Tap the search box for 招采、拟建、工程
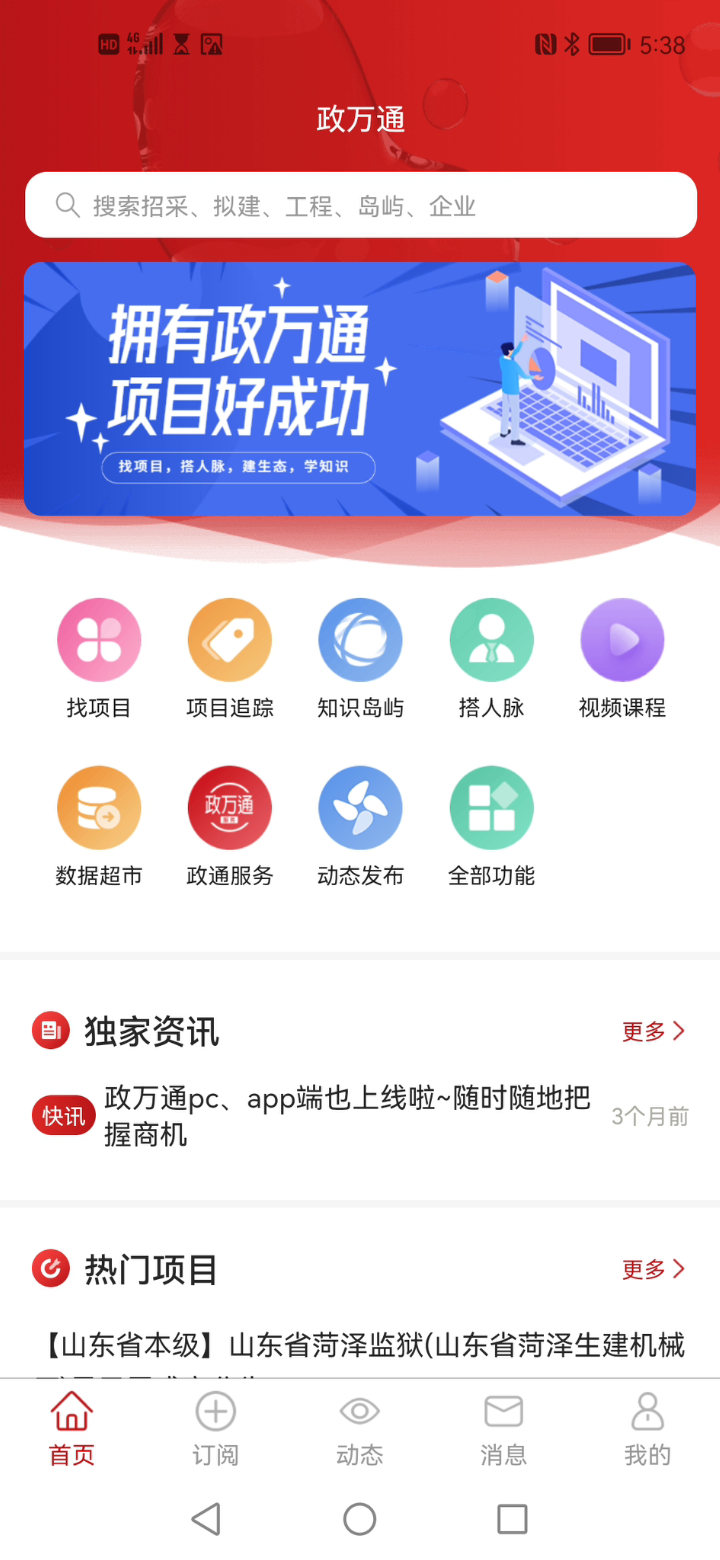The image size is (720, 1560). pos(360,205)
